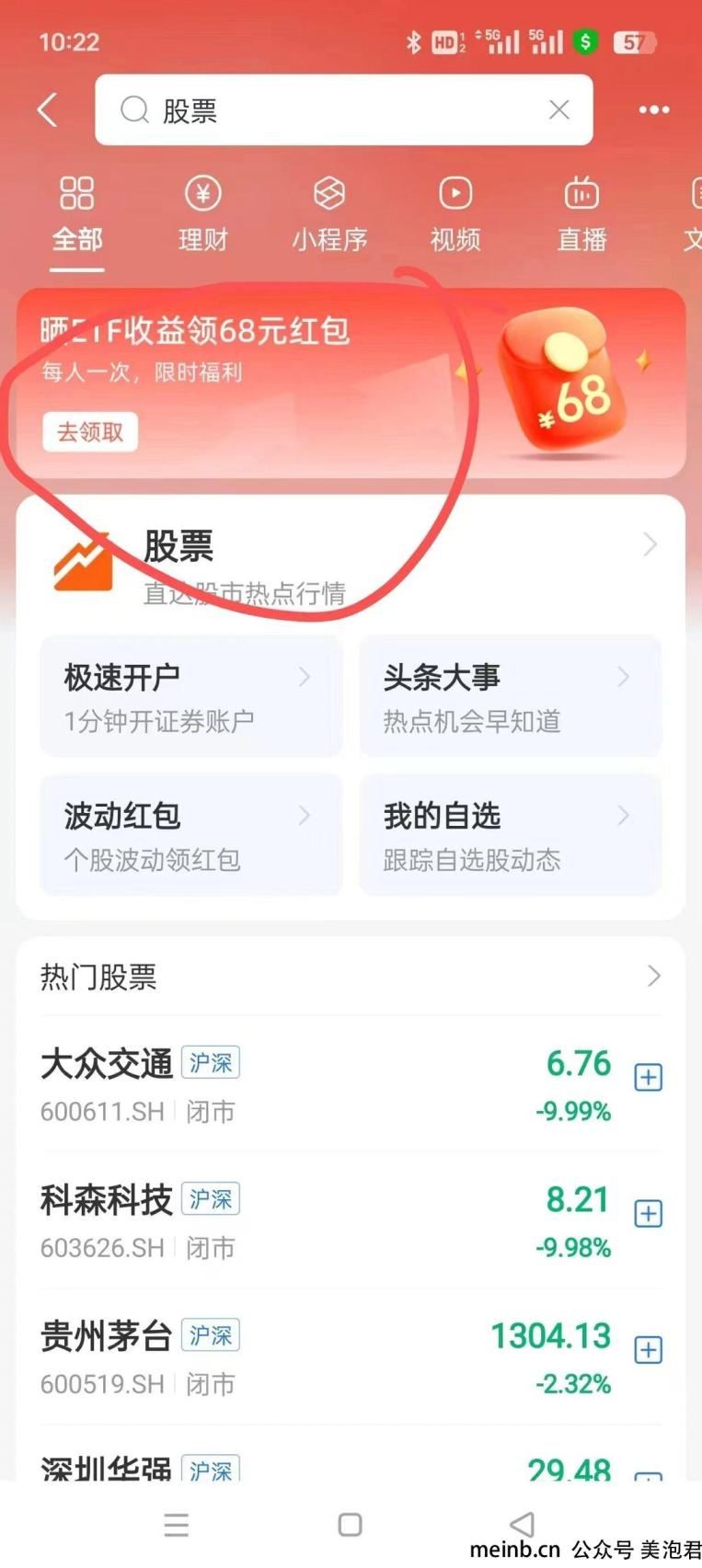Add 大众交通 to watchlist with plus icon
Image resolution: width=702 pixels, height=1568 pixels.
pos(649,1078)
